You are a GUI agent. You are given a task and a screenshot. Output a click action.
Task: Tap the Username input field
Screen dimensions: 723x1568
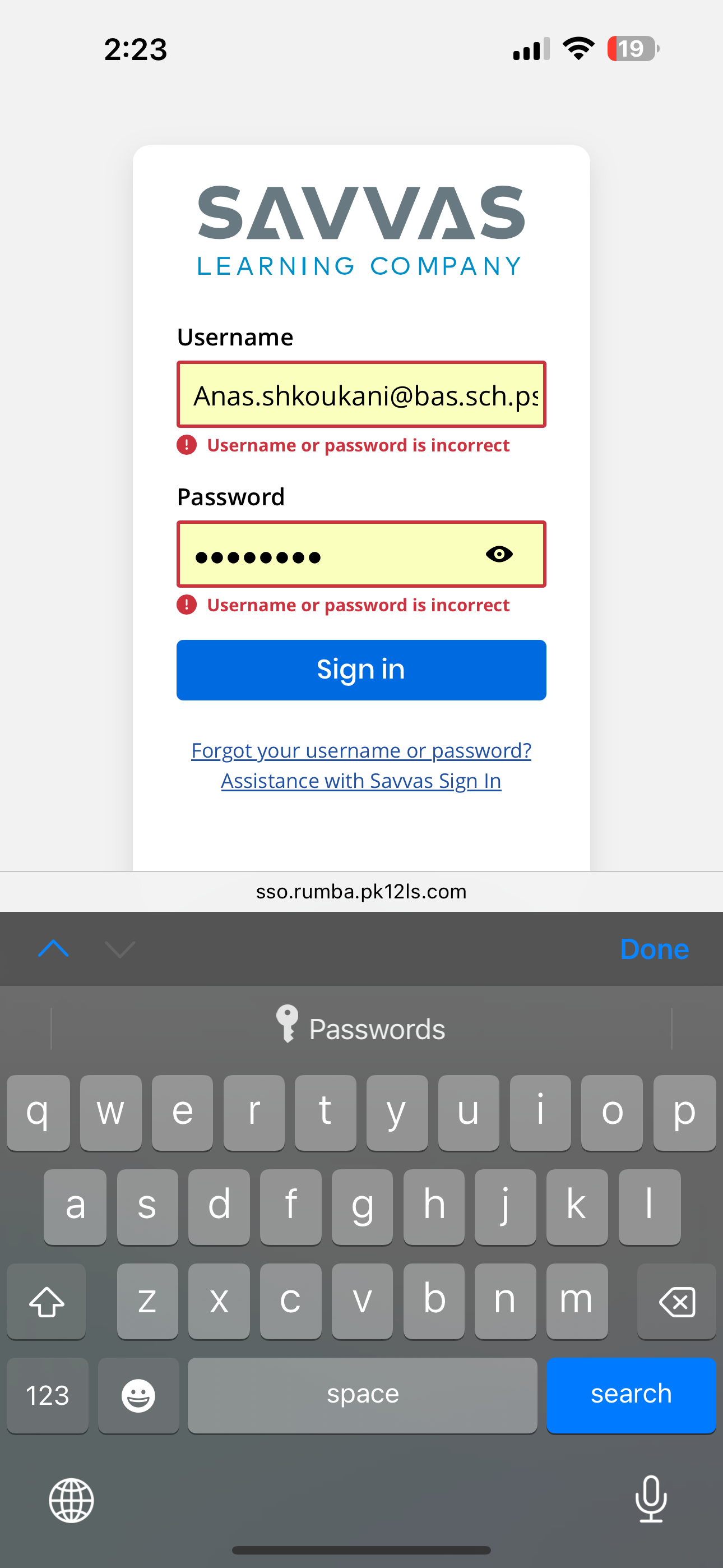point(361,394)
